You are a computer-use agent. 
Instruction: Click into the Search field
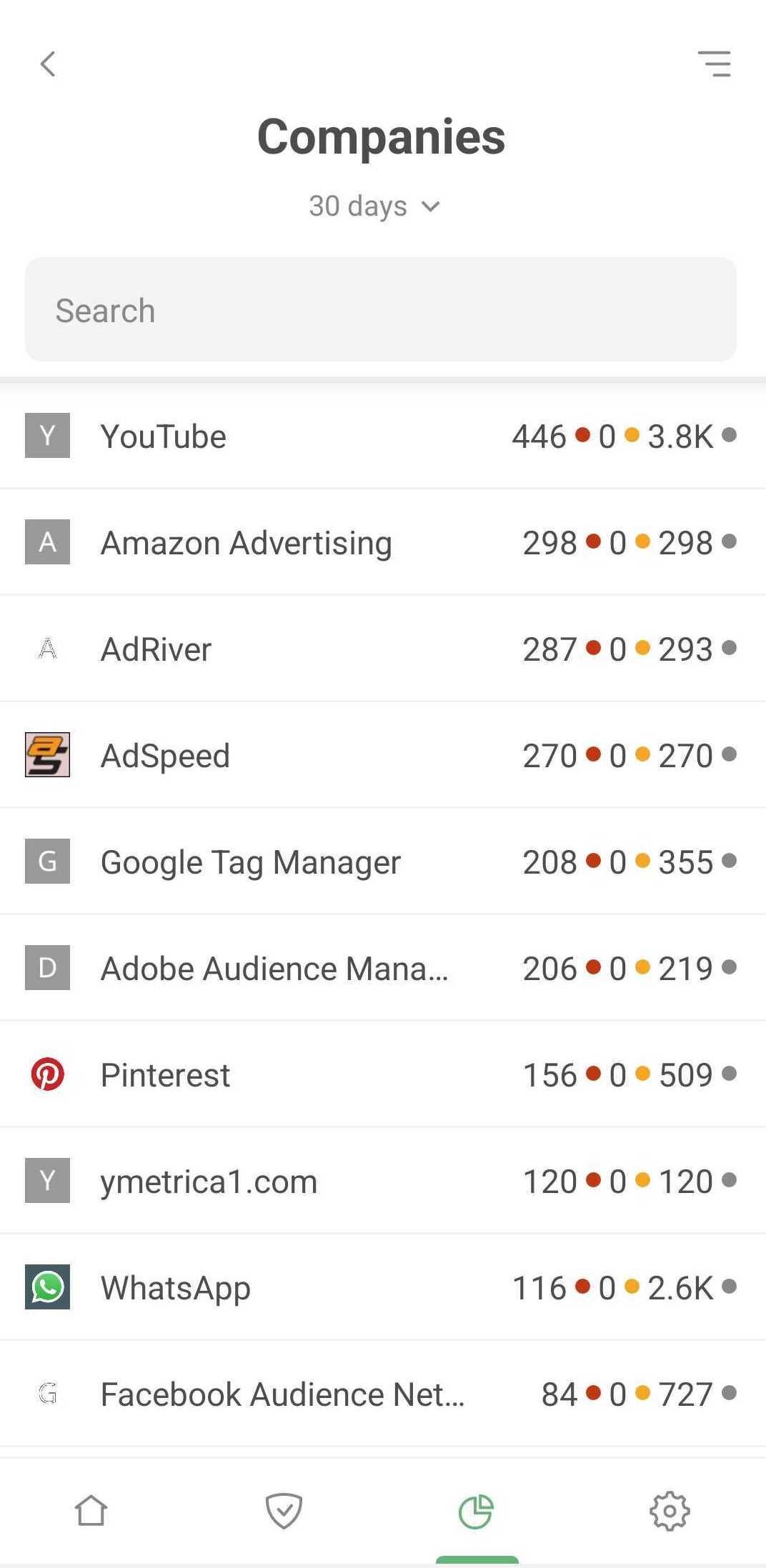pos(381,310)
